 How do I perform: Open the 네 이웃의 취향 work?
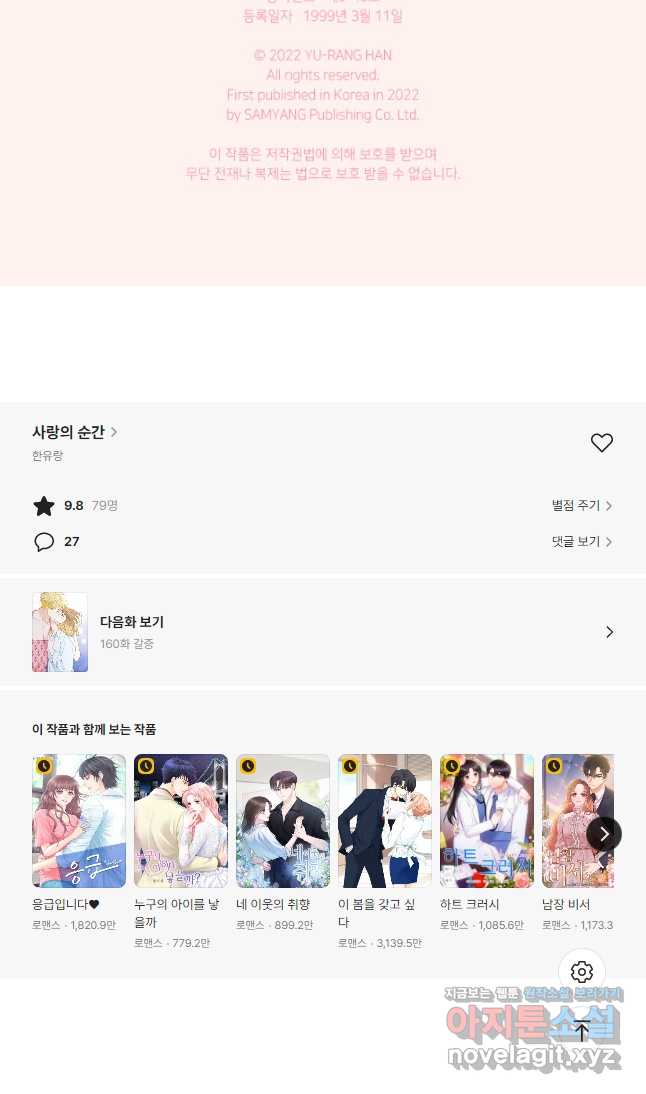coord(283,821)
